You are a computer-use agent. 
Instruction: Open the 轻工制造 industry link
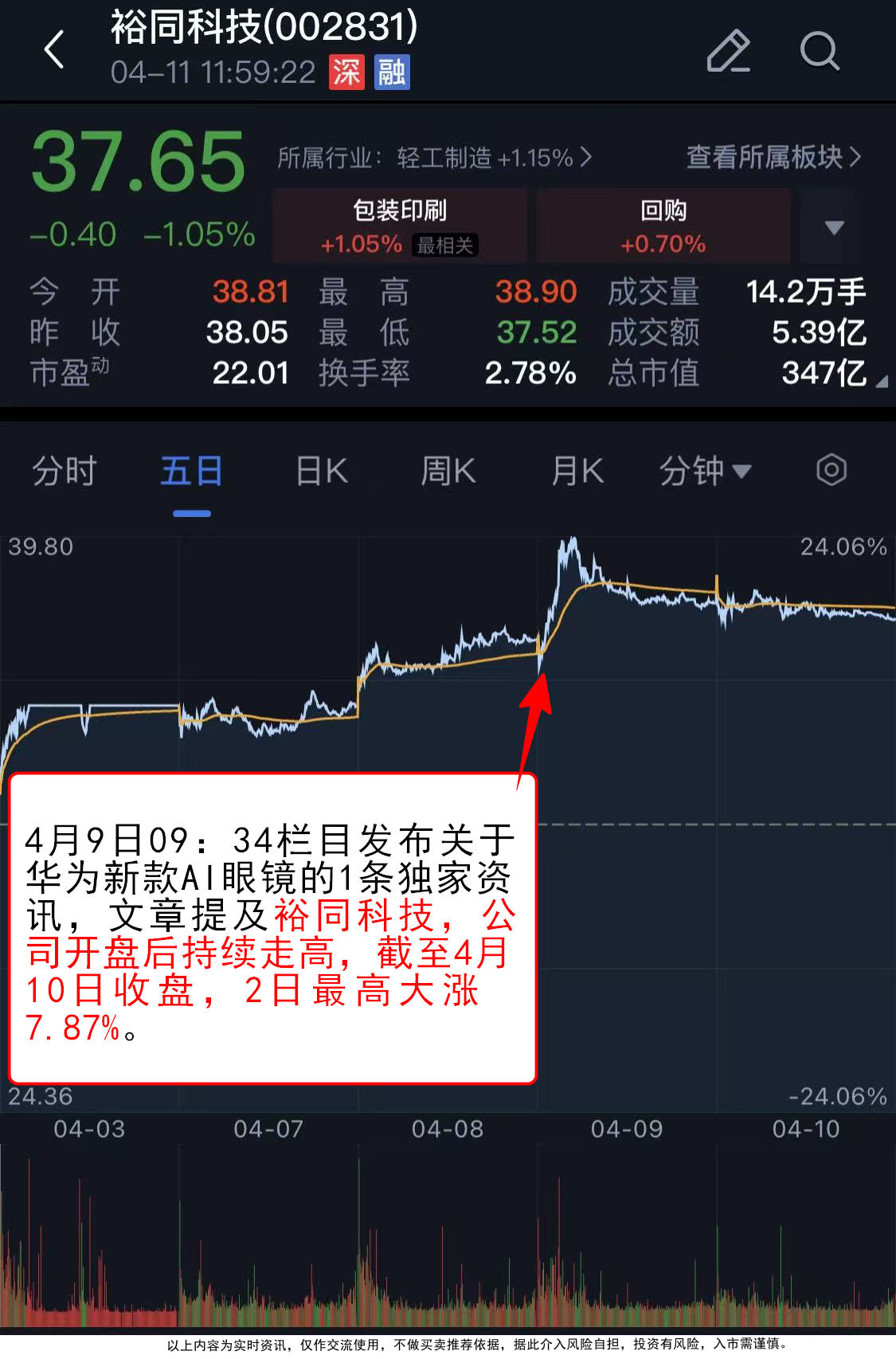pyautogui.click(x=434, y=158)
